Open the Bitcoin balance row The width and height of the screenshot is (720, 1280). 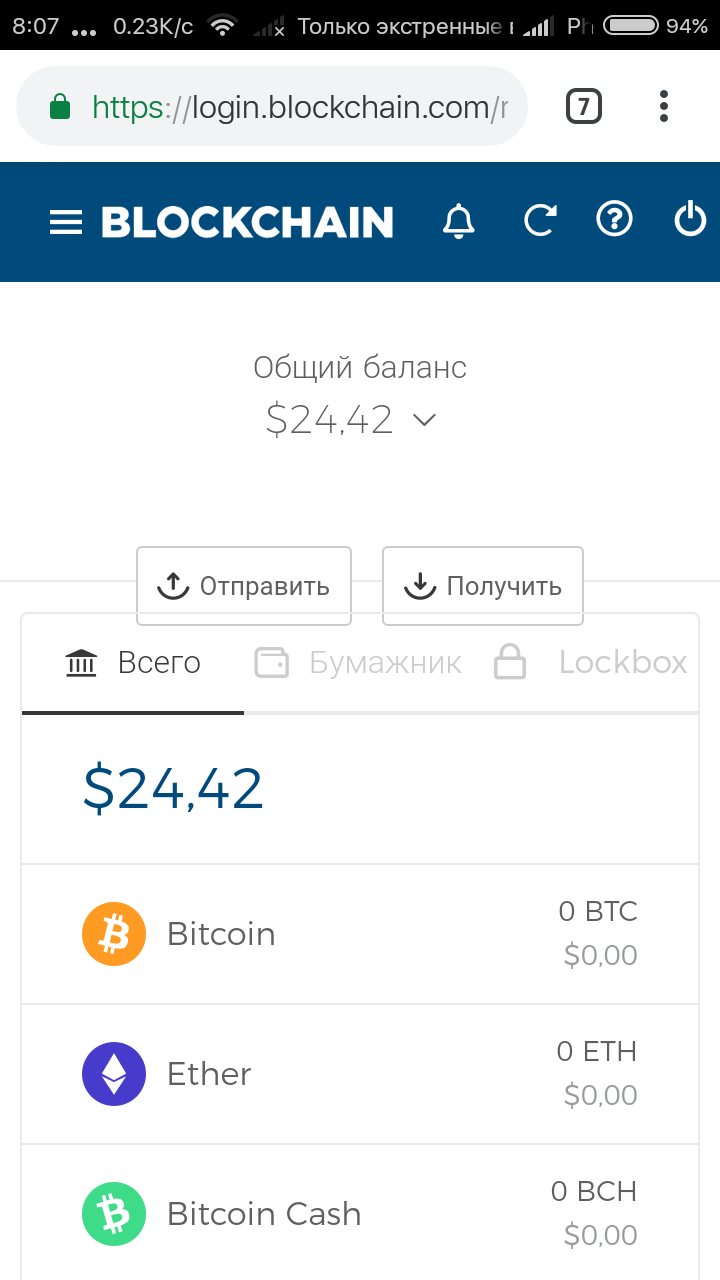pos(360,934)
